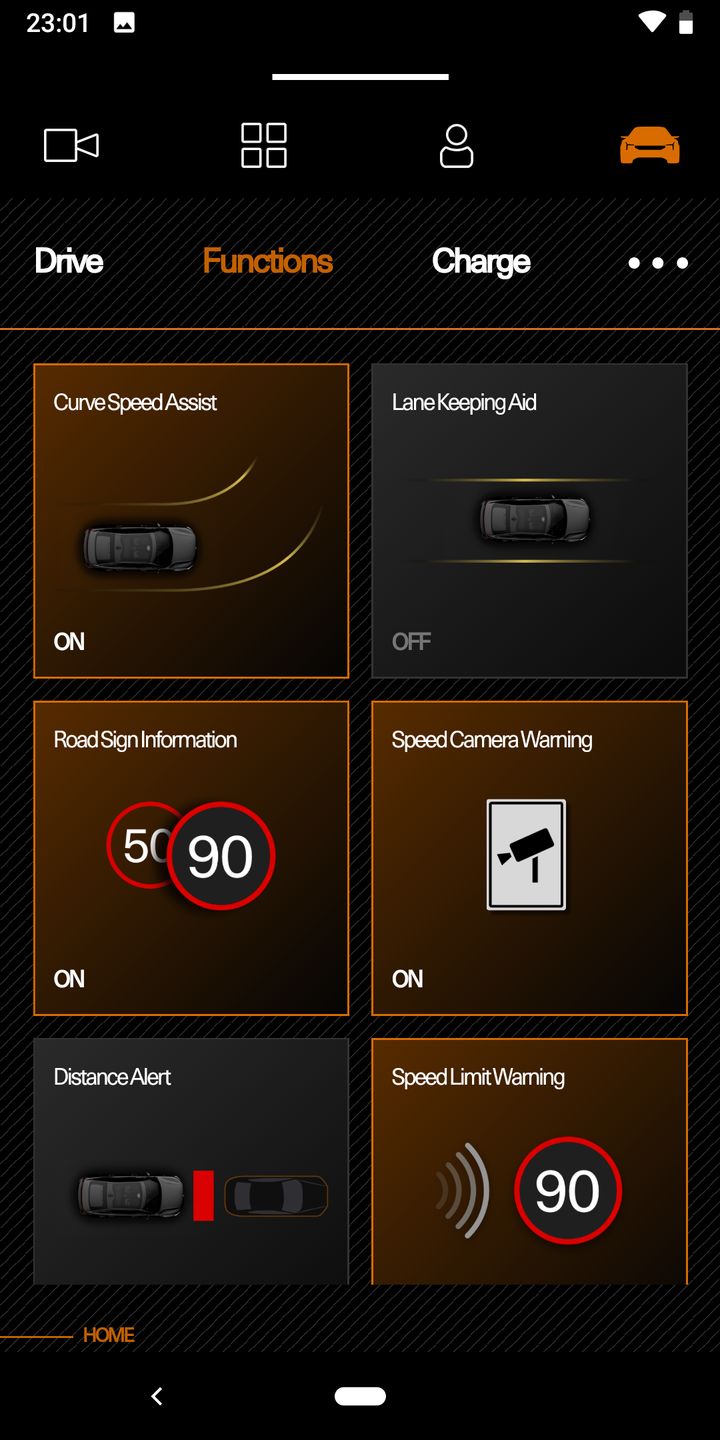This screenshot has height=1440, width=720.
Task: Open the apps grid icon
Action: coord(264,146)
